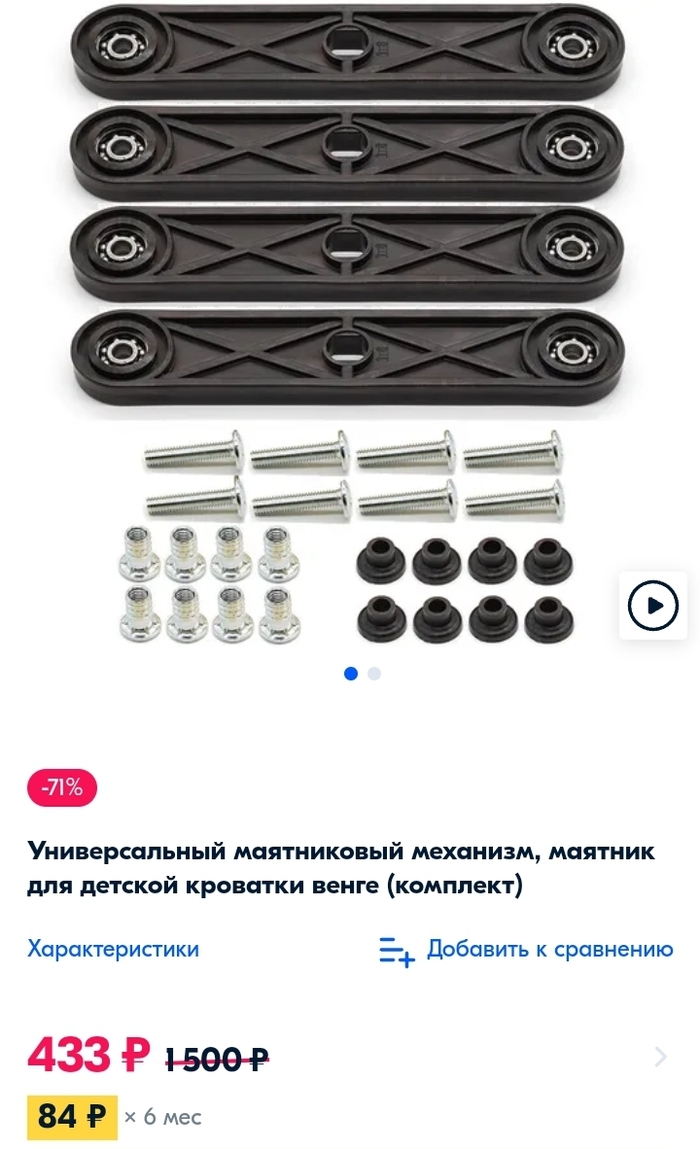Viewport: 700px width, 1149px height.
Task: Open the 84 ₽ × 6 мес installment offer
Action: tap(115, 1116)
